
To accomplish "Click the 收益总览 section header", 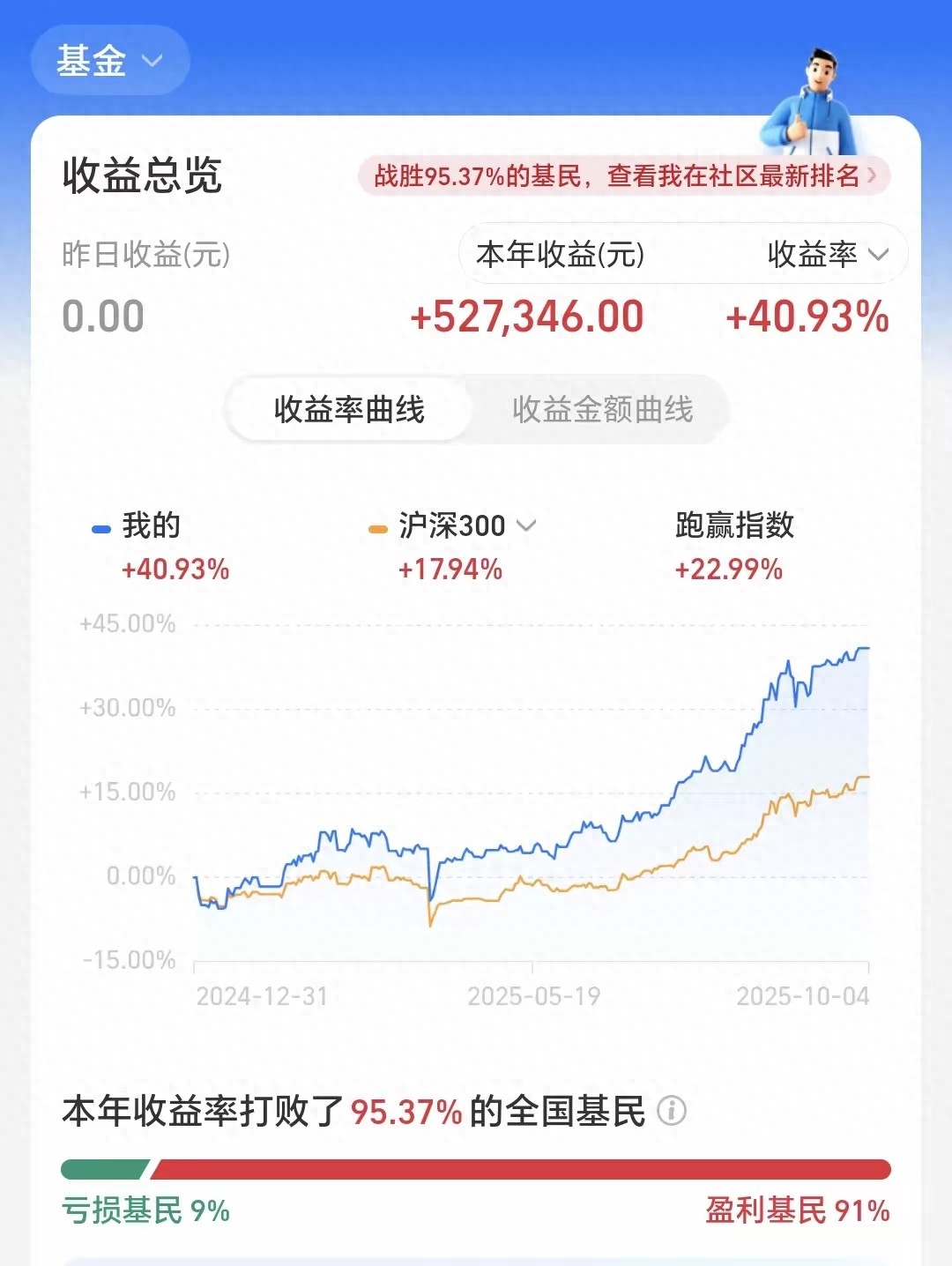I will tap(143, 175).
